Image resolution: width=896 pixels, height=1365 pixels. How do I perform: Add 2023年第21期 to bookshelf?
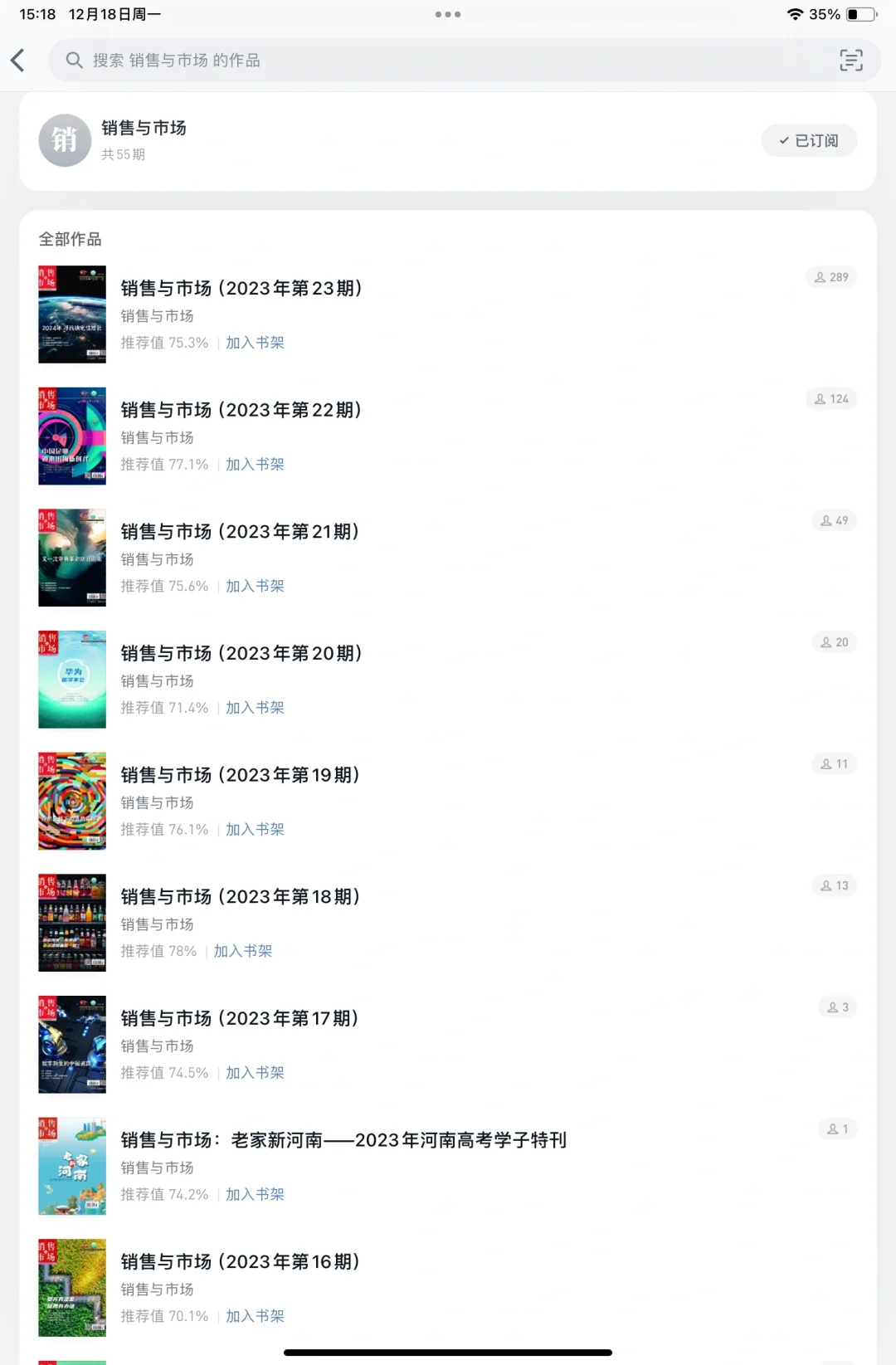[255, 586]
